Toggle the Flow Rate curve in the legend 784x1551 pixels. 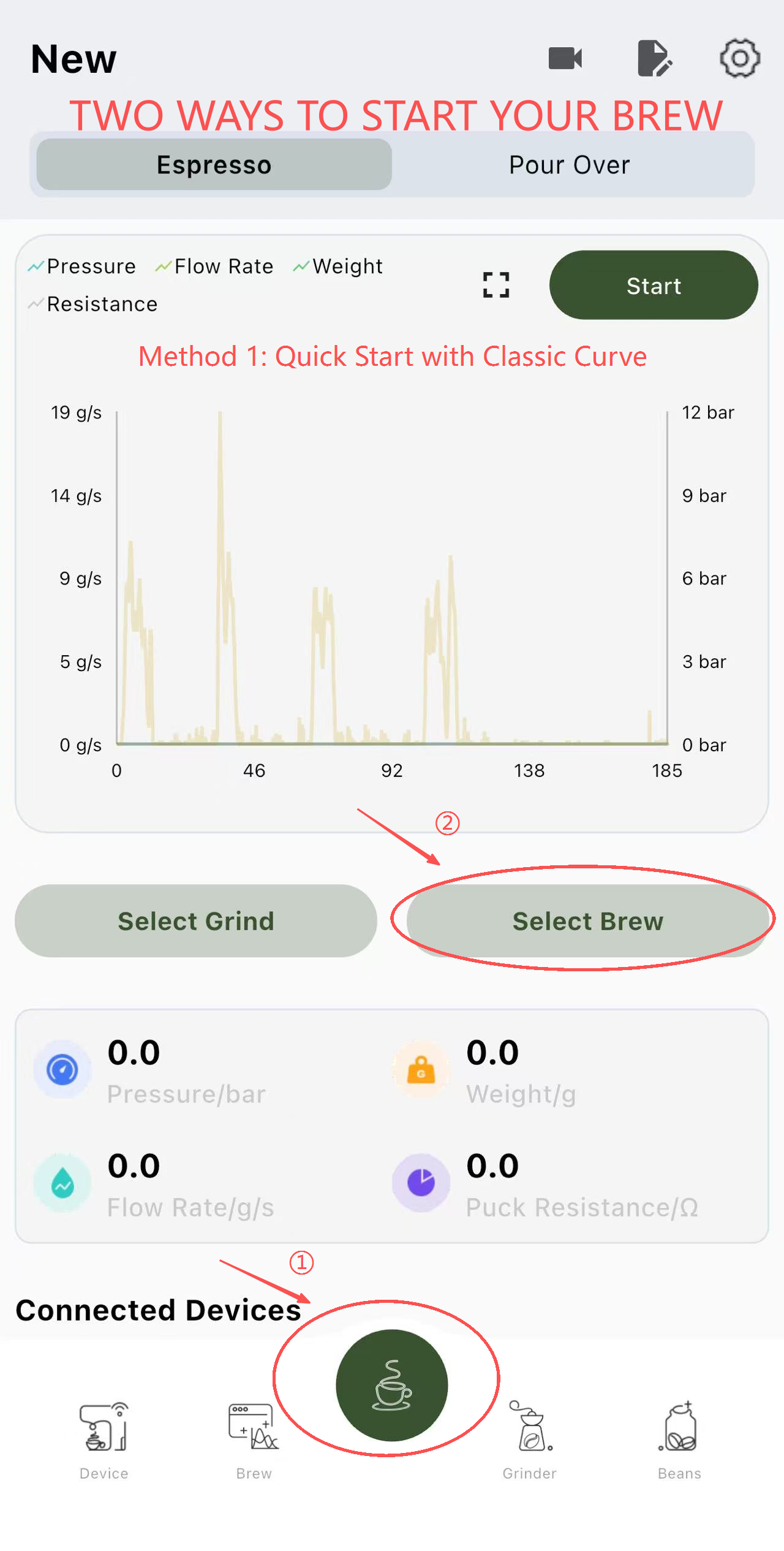pos(214,267)
